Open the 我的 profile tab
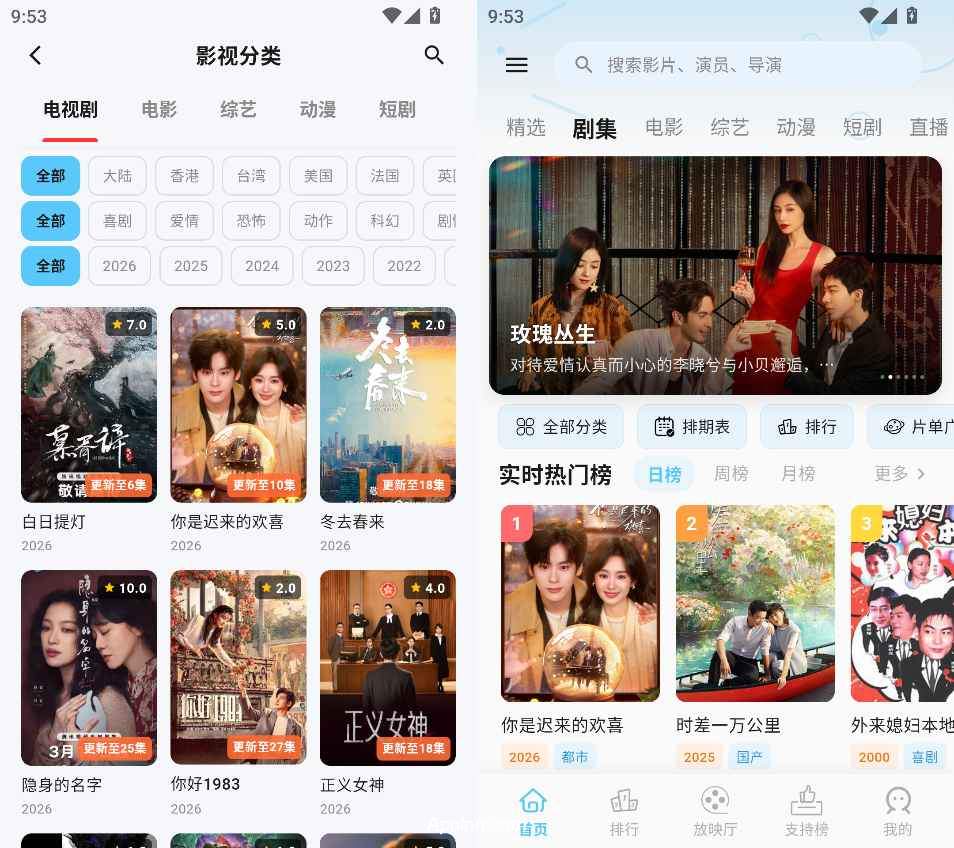 (x=897, y=811)
